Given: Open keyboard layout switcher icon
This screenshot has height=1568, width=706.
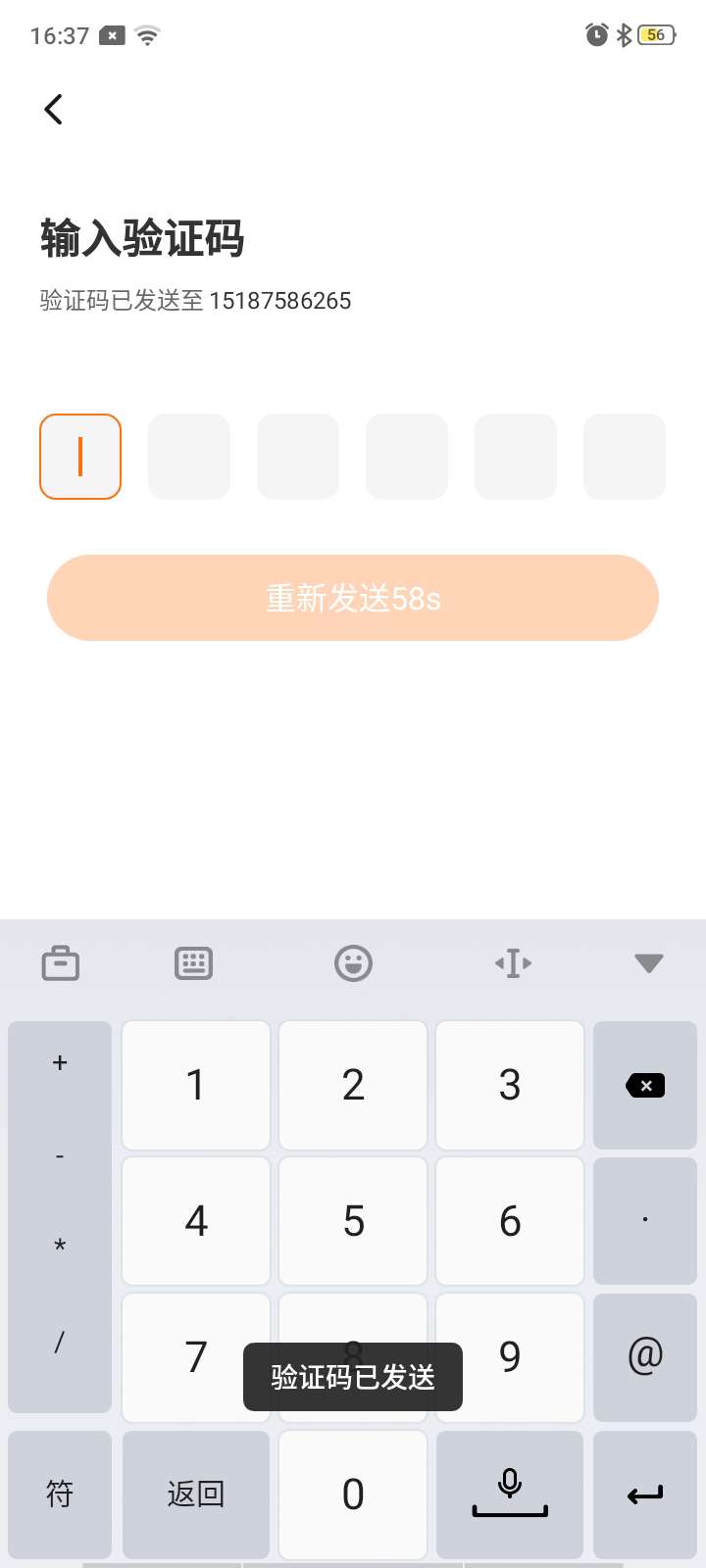Looking at the screenshot, I should pyautogui.click(x=193, y=963).
